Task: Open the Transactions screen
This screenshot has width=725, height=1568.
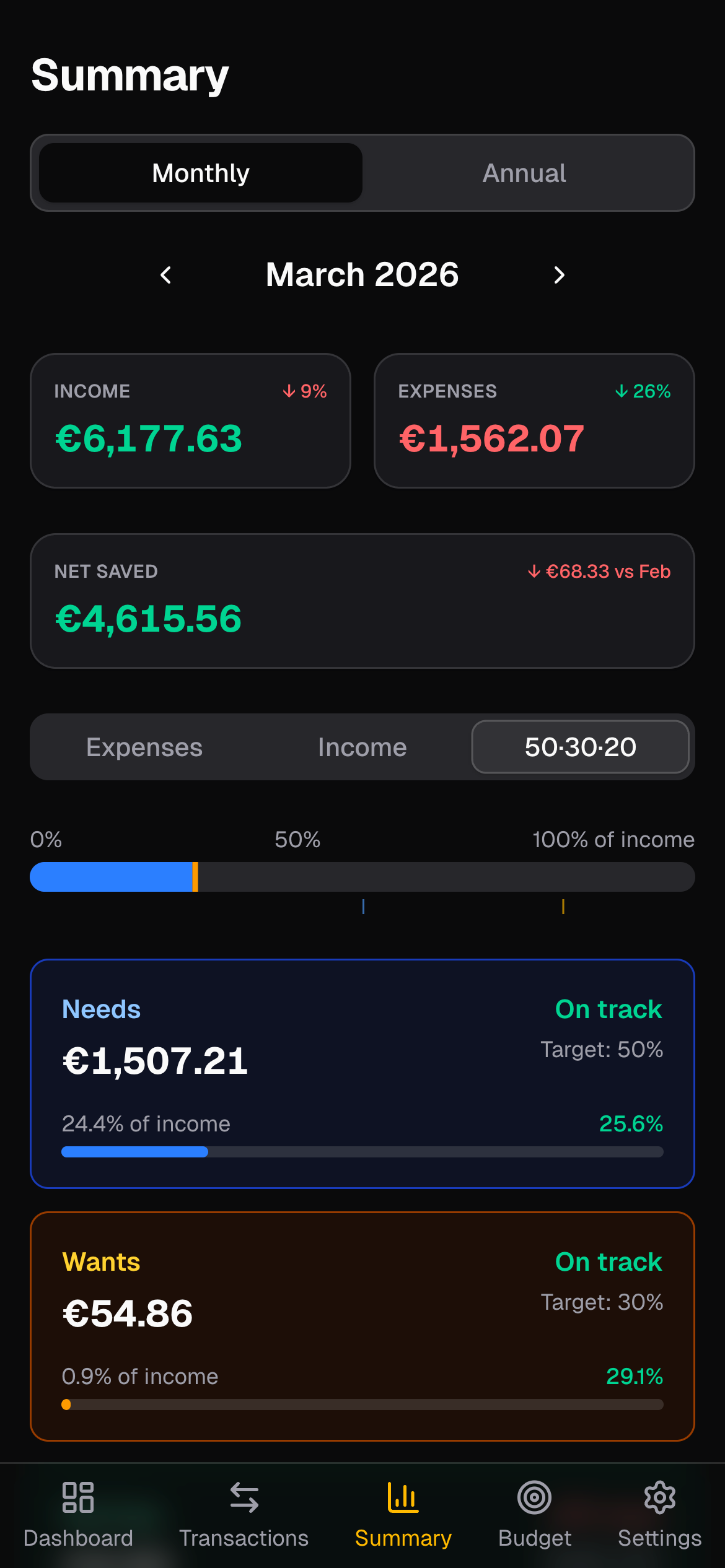Action: click(243, 1517)
